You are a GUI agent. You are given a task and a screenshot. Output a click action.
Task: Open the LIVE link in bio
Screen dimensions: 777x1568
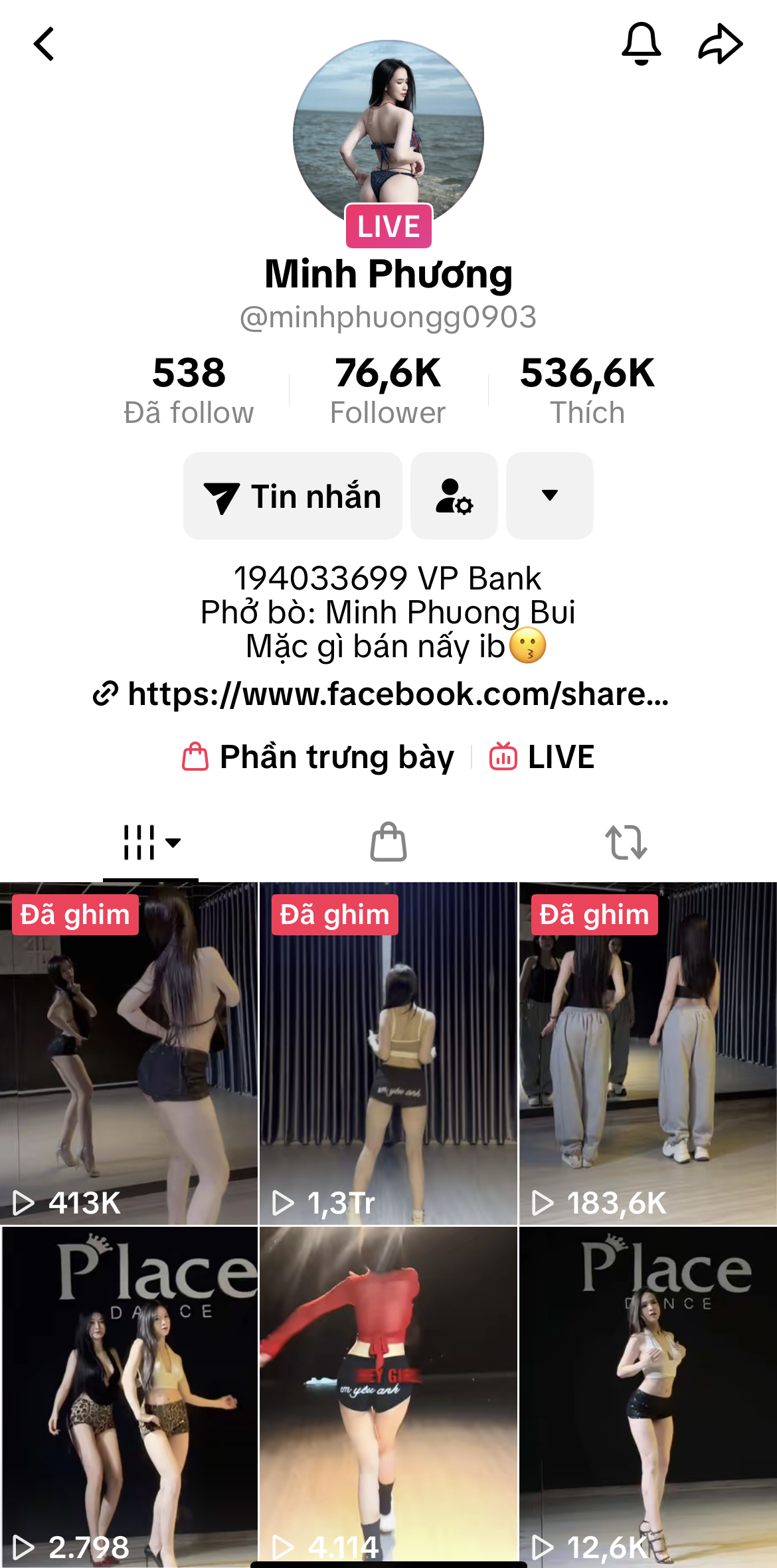point(542,757)
